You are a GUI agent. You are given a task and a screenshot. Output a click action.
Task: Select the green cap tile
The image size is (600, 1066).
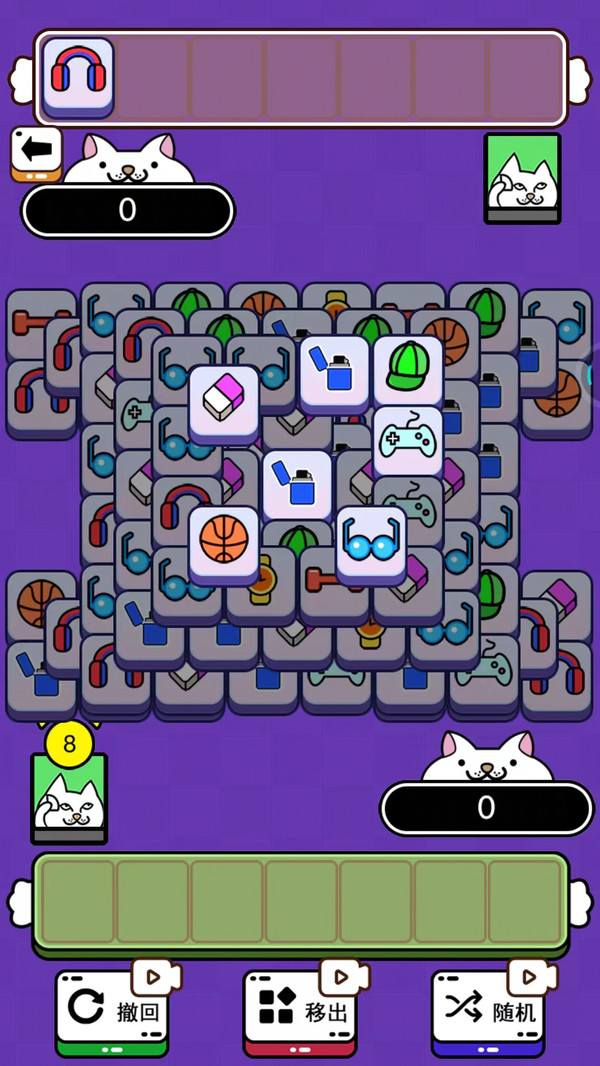point(408,369)
